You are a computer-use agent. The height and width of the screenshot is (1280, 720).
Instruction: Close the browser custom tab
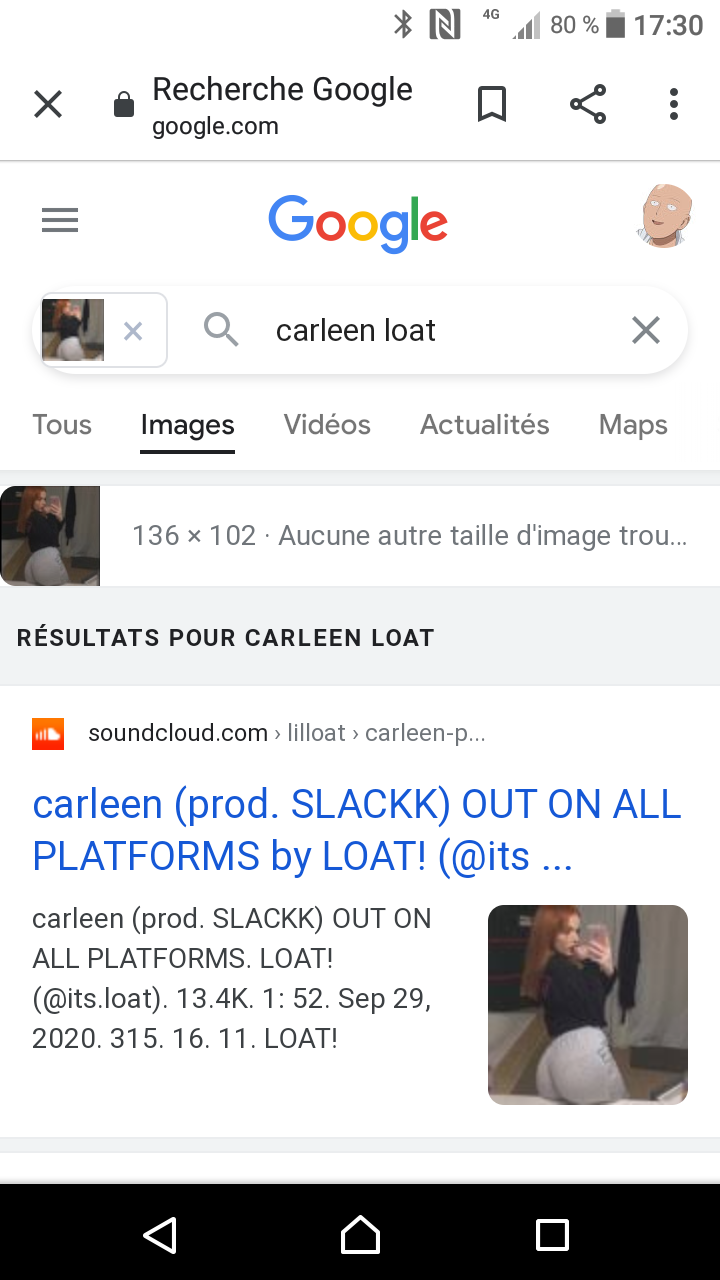(48, 104)
